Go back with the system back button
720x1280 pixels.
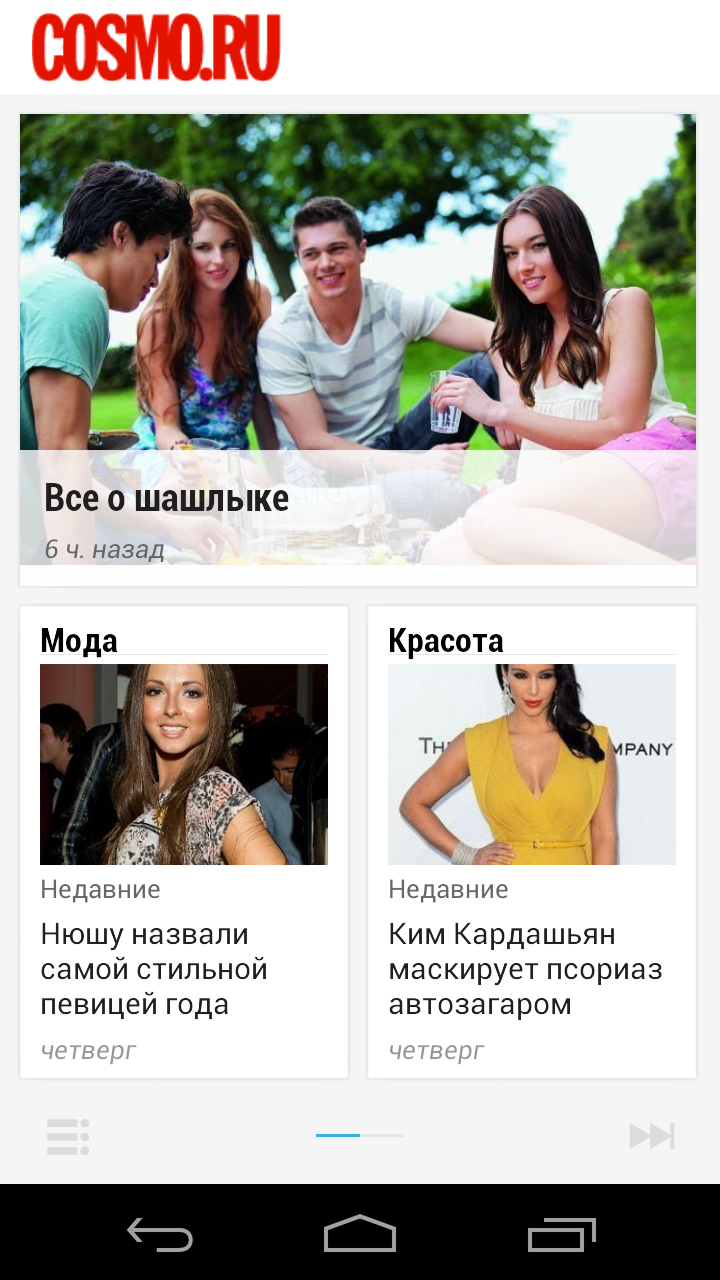tap(160, 1233)
